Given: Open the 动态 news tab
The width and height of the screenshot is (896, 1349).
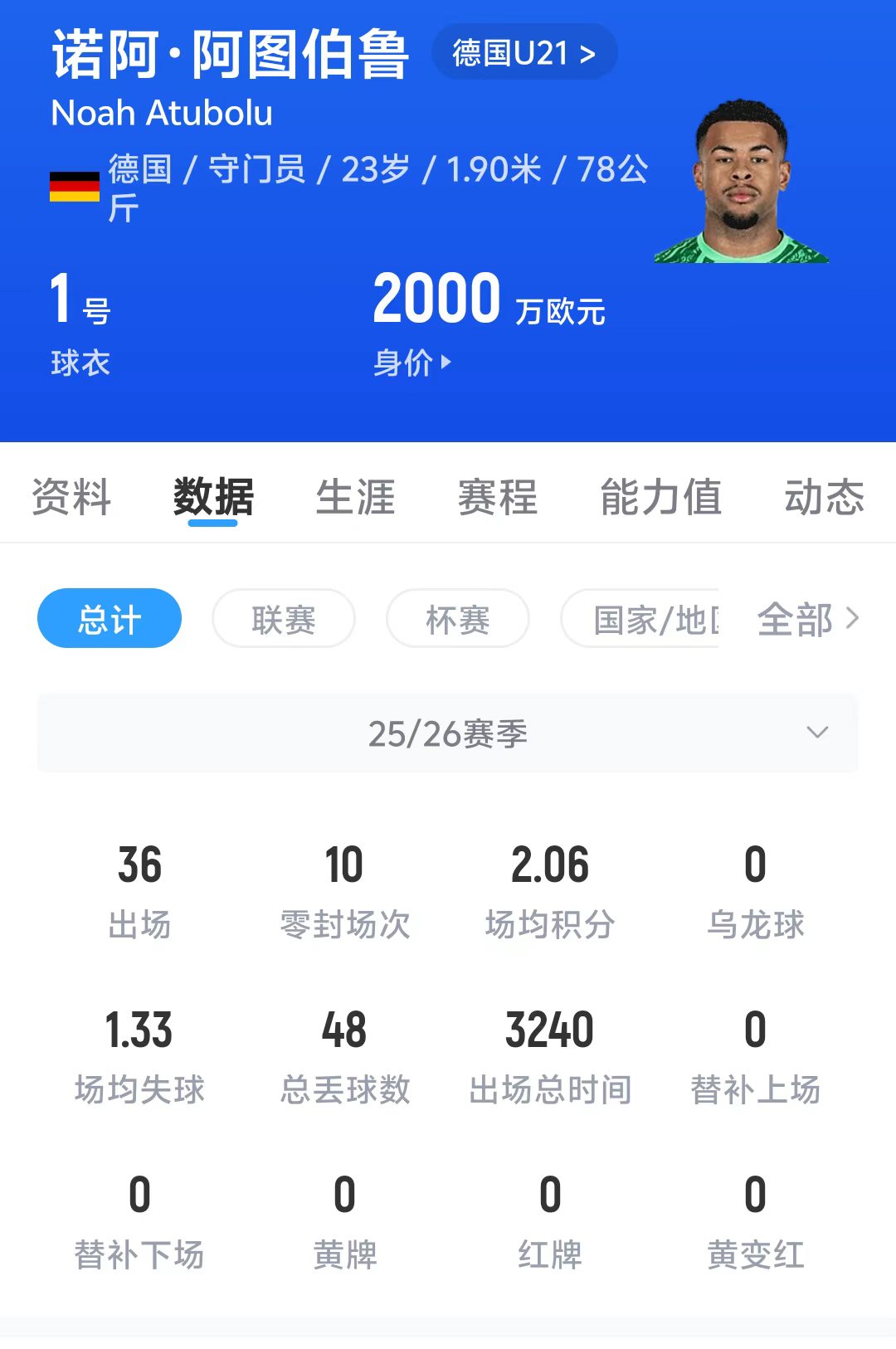Looking at the screenshot, I should (824, 498).
